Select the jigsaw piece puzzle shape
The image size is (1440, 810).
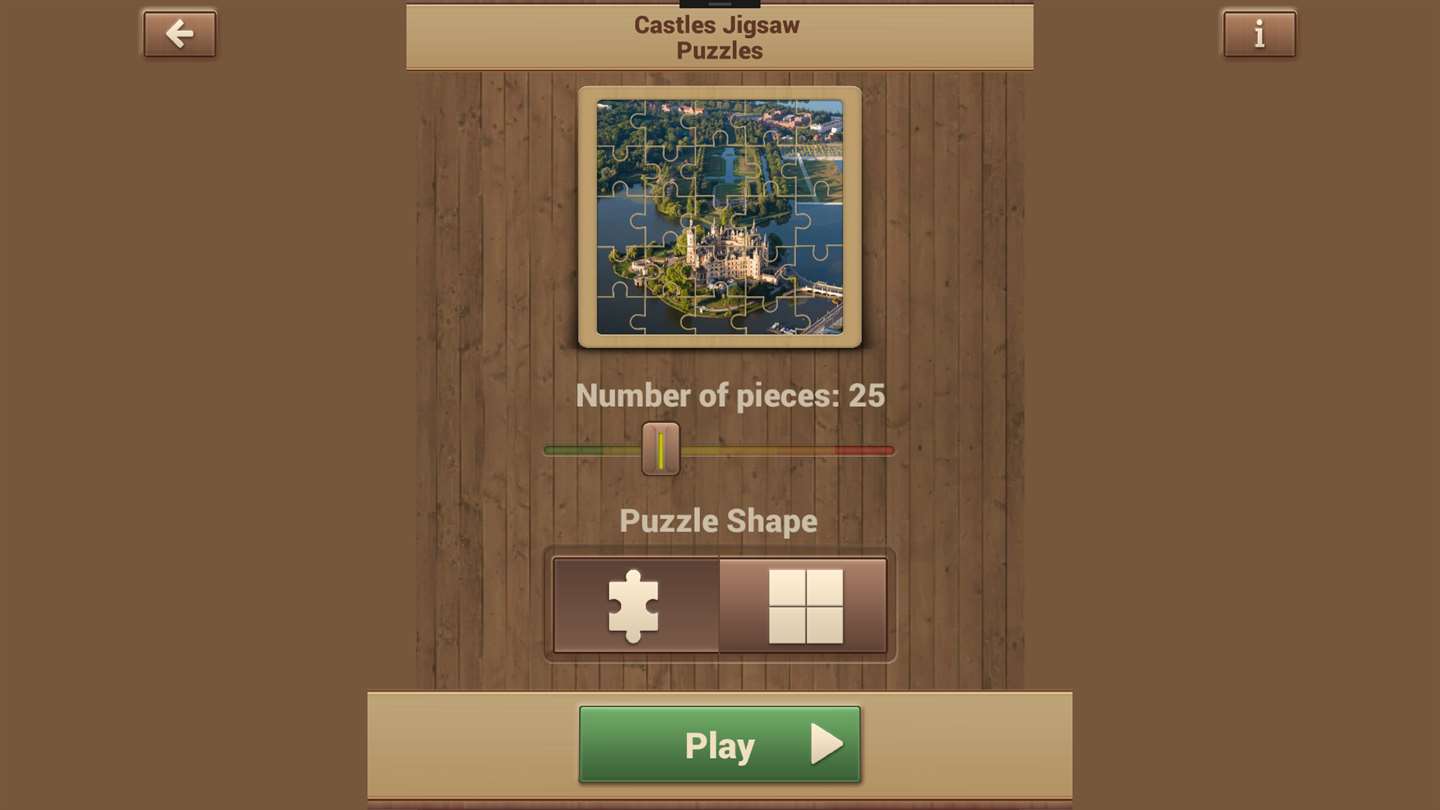[x=636, y=606]
